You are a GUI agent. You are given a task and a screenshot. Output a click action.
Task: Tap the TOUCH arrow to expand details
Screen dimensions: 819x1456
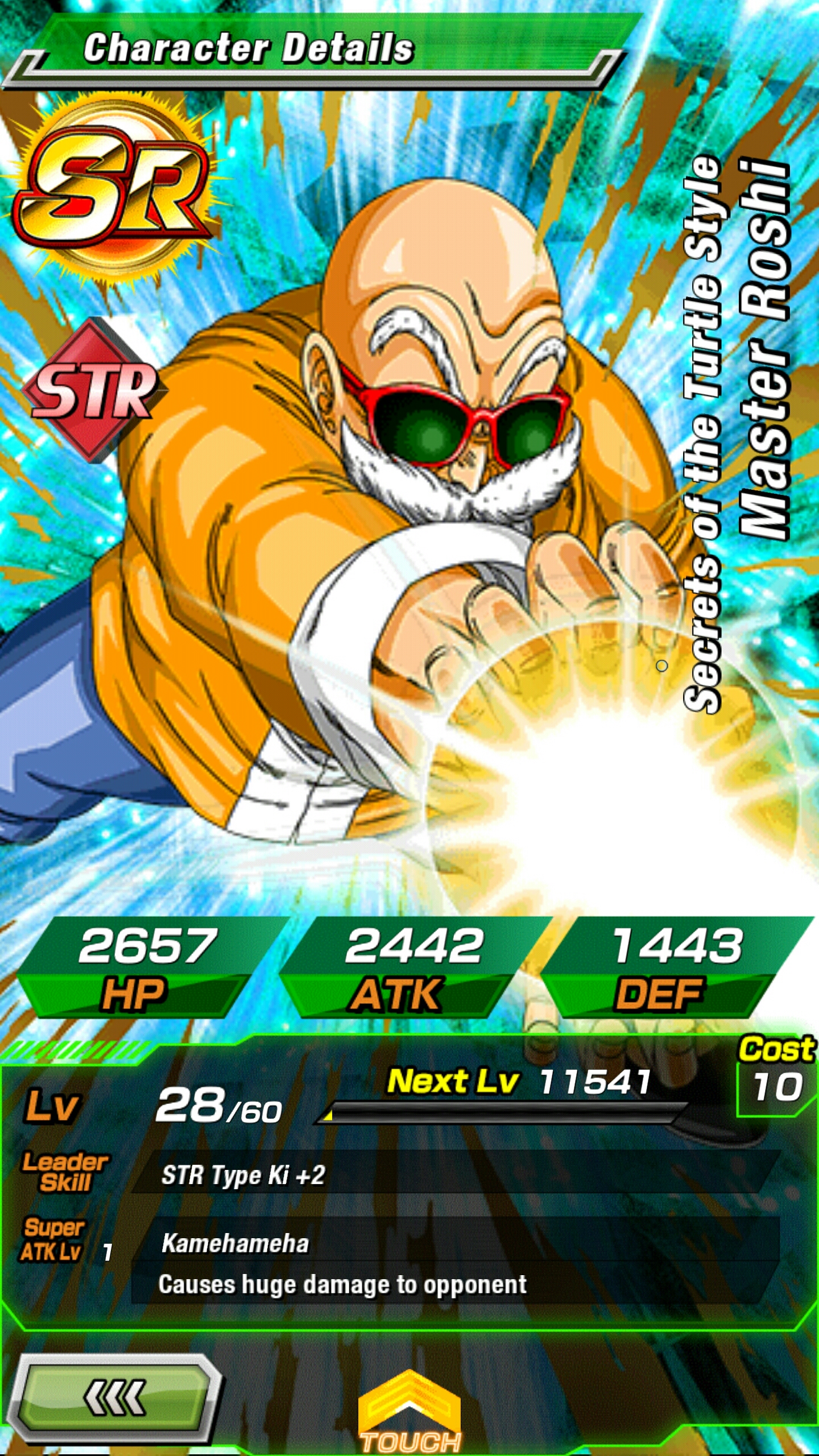[x=409, y=1413]
